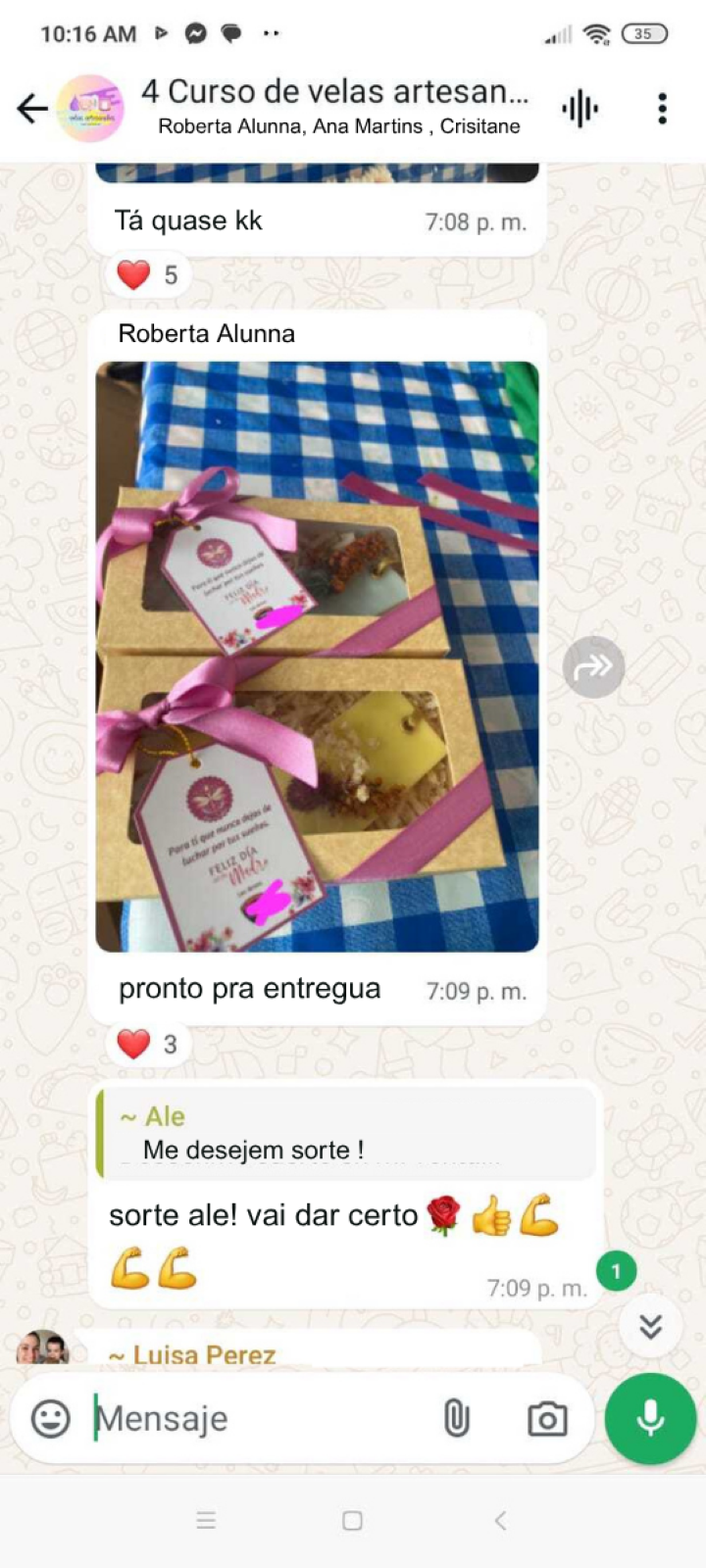Go back to the chat list
Viewport: 706px width, 1568px height.
pyautogui.click(x=32, y=109)
